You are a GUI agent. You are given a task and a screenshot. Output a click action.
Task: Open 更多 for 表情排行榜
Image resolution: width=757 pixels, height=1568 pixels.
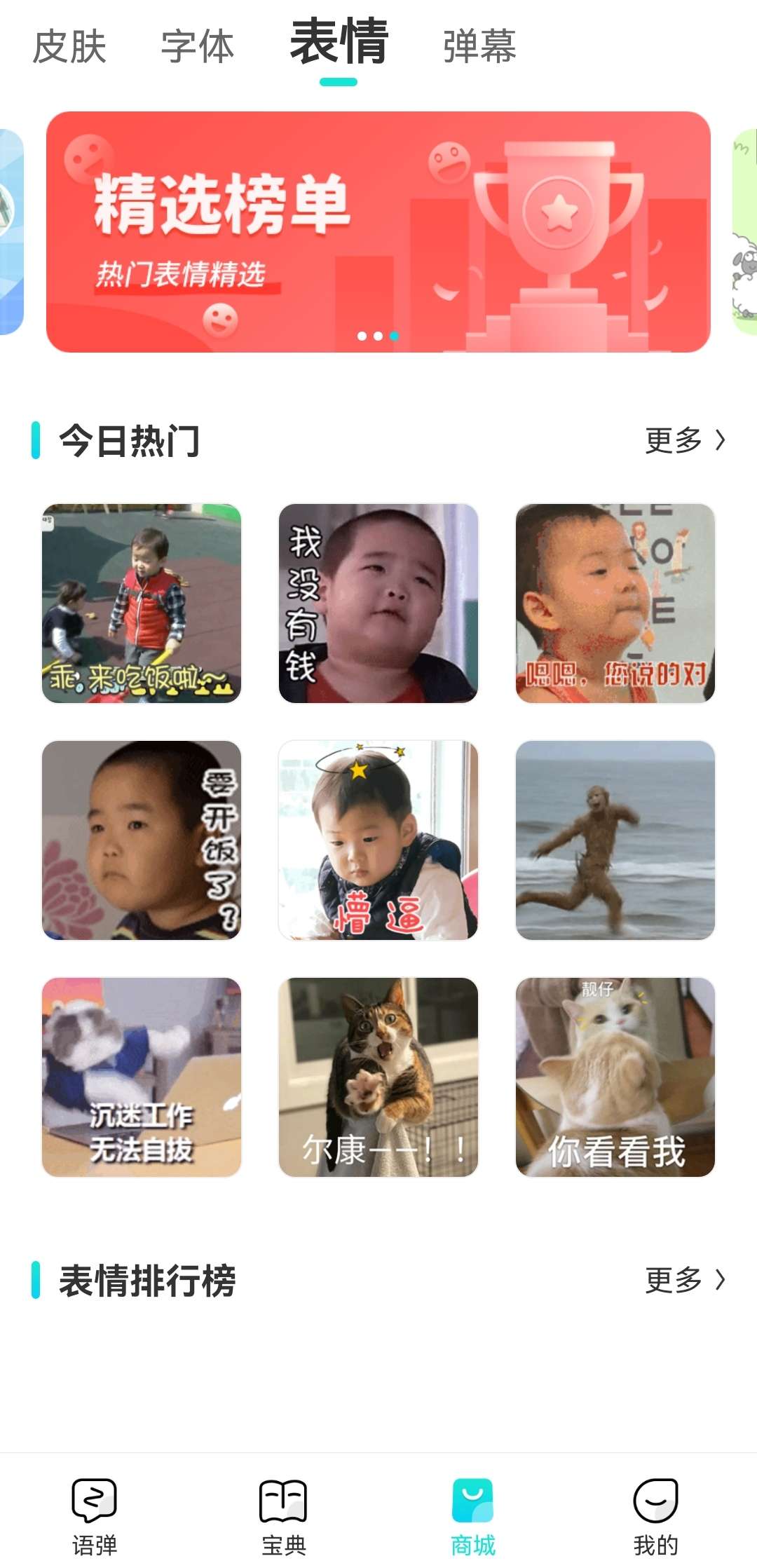click(x=684, y=1280)
